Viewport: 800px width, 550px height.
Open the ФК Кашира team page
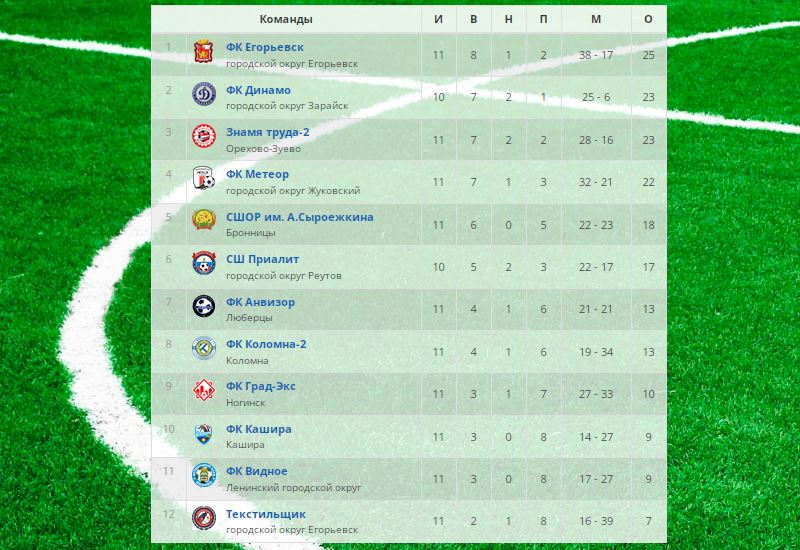tap(258, 429)
